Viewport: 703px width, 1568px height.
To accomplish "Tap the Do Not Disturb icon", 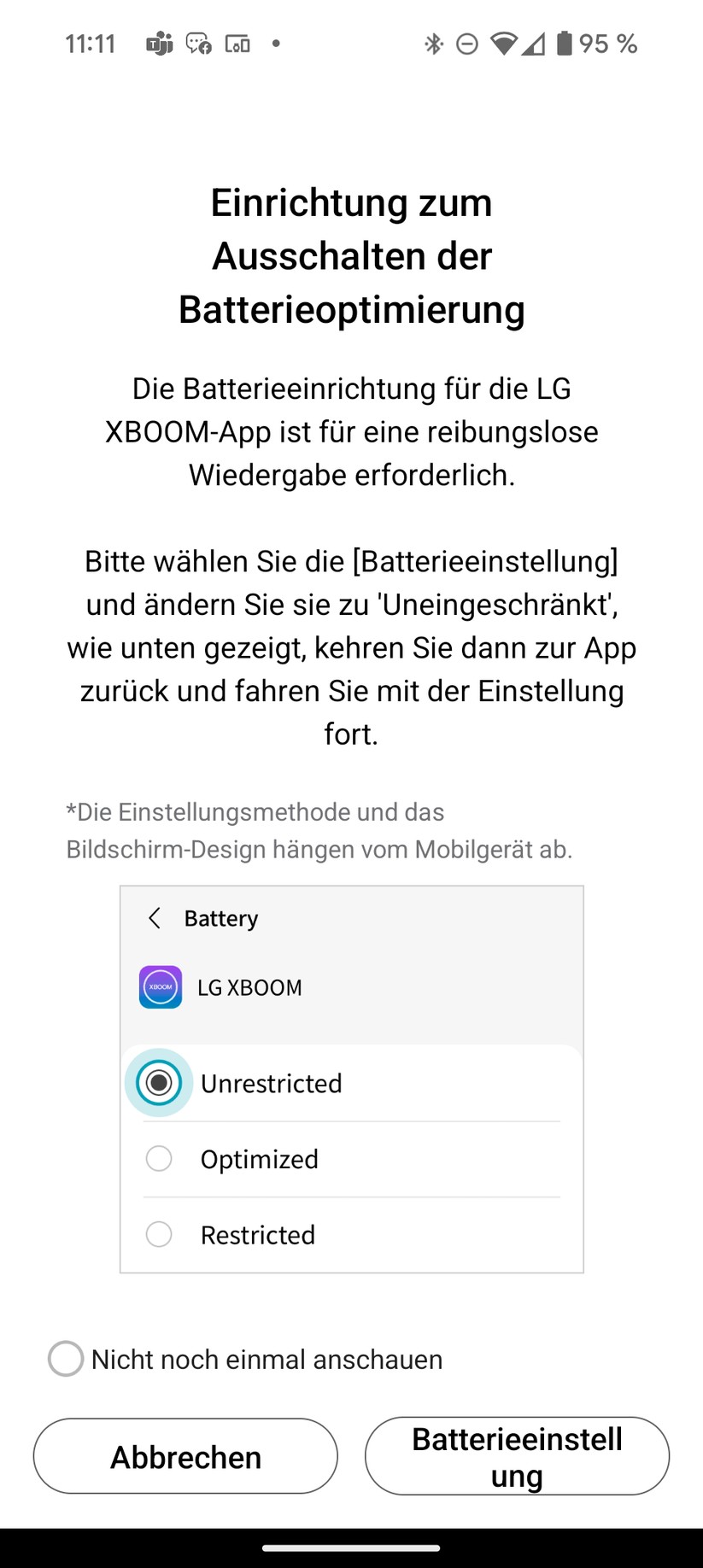I will coord(466,44).
